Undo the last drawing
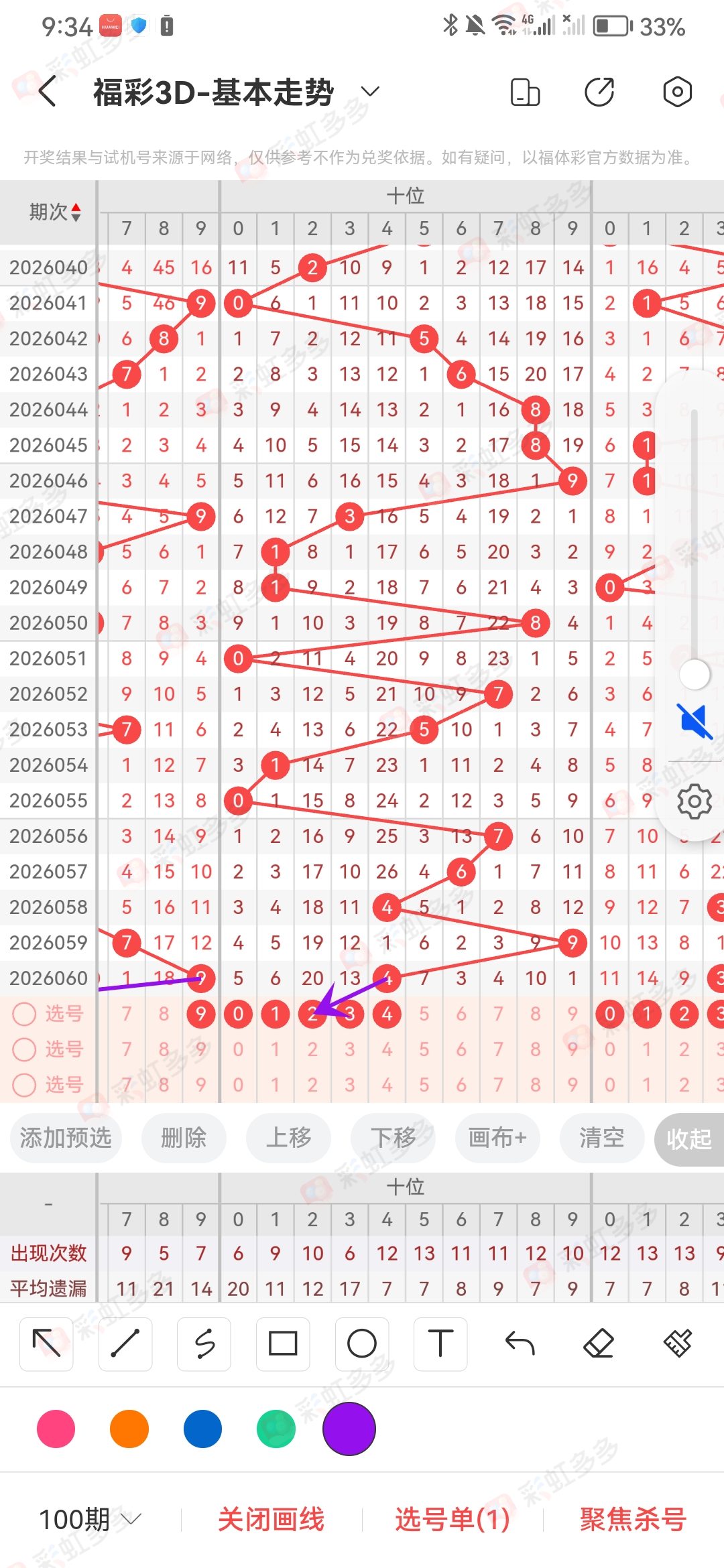The width and height of the screenshot is (724, 1568). [x=520, y=1344]
